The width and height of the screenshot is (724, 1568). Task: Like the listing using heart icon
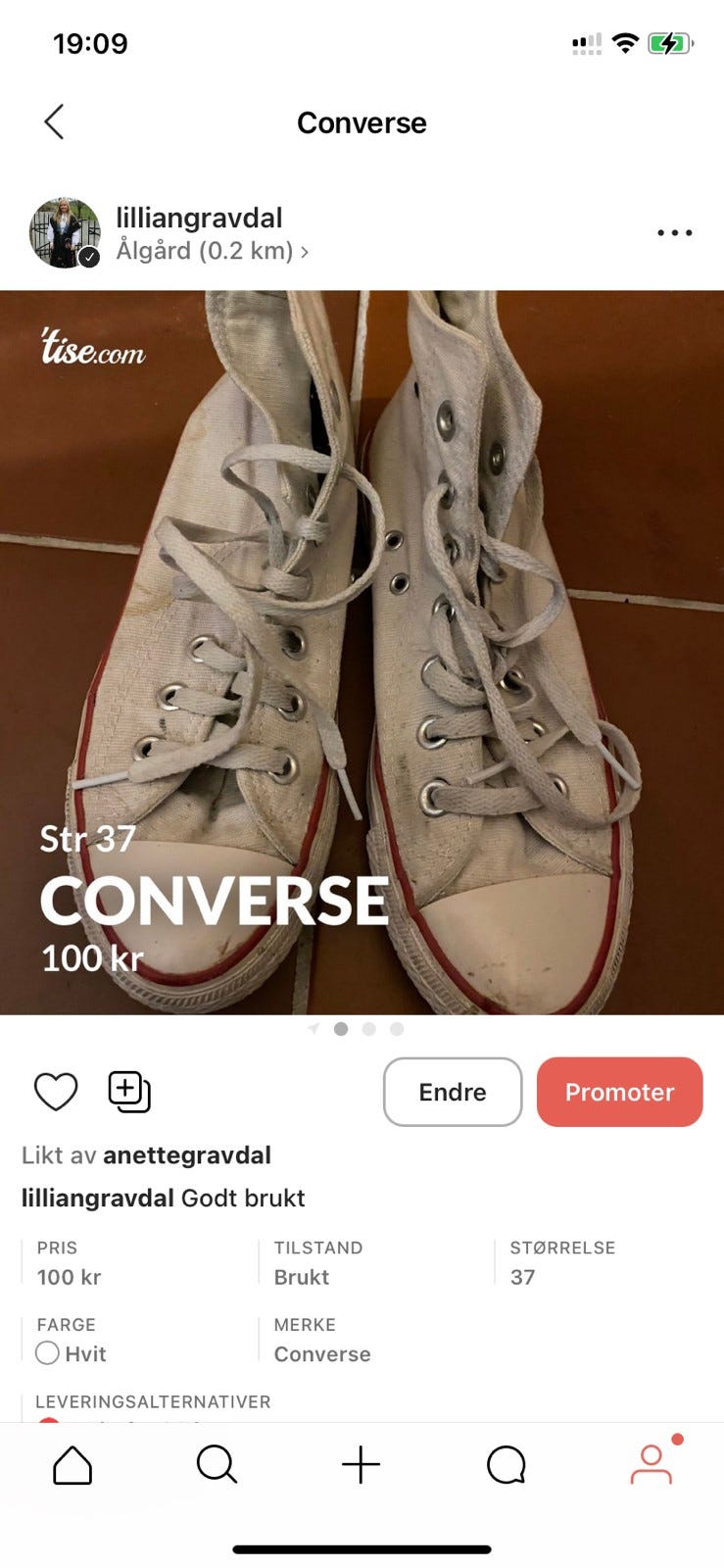pyautogui.click(x=55, y=1091)
